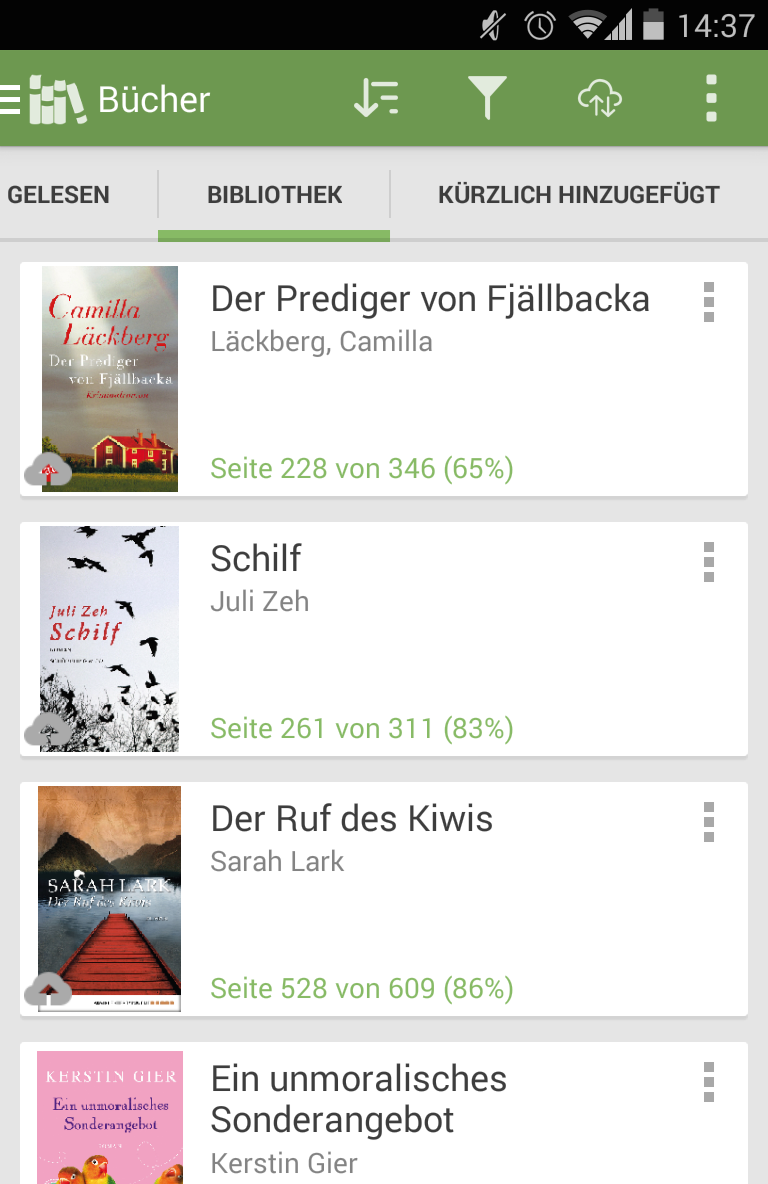Tap the cloud sync icon
Viewport: 768px width, 1184px height.
600,98
